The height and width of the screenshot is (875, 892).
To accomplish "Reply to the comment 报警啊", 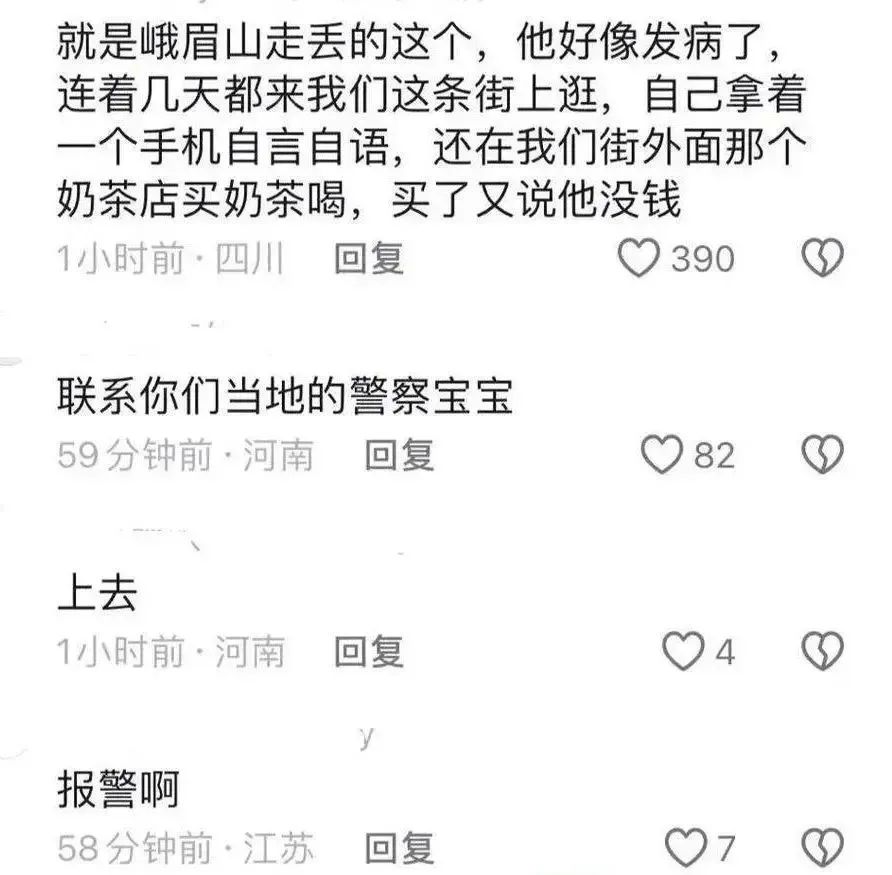I will point(398,849).
